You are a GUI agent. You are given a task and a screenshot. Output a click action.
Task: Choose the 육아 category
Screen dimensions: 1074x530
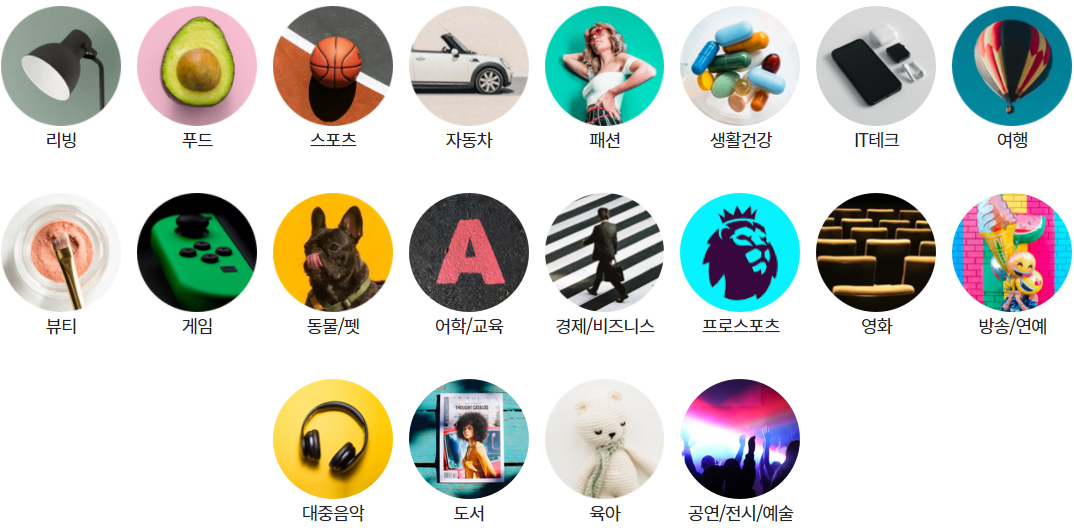point(605,439)
